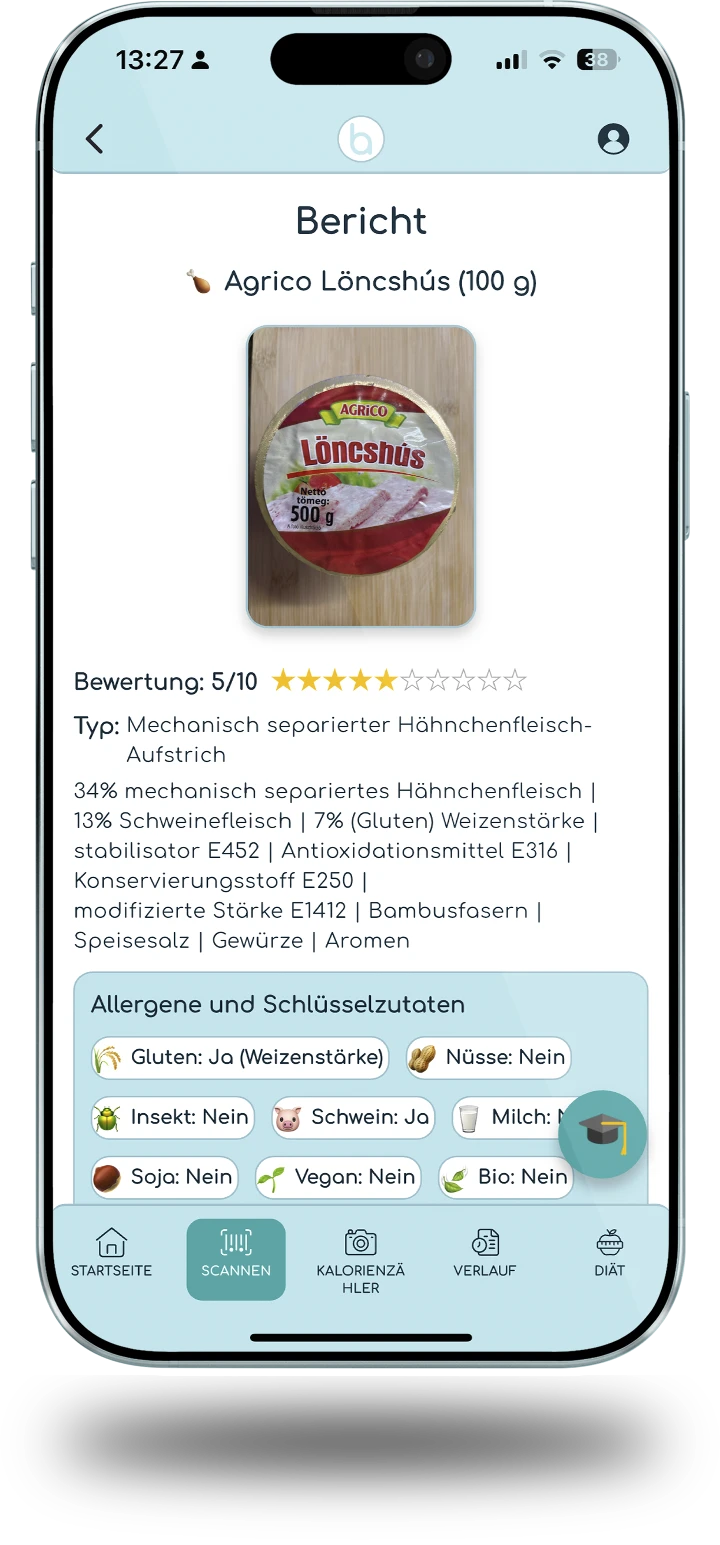
Task: Go back using the top-left arrow
Action: 95,139
